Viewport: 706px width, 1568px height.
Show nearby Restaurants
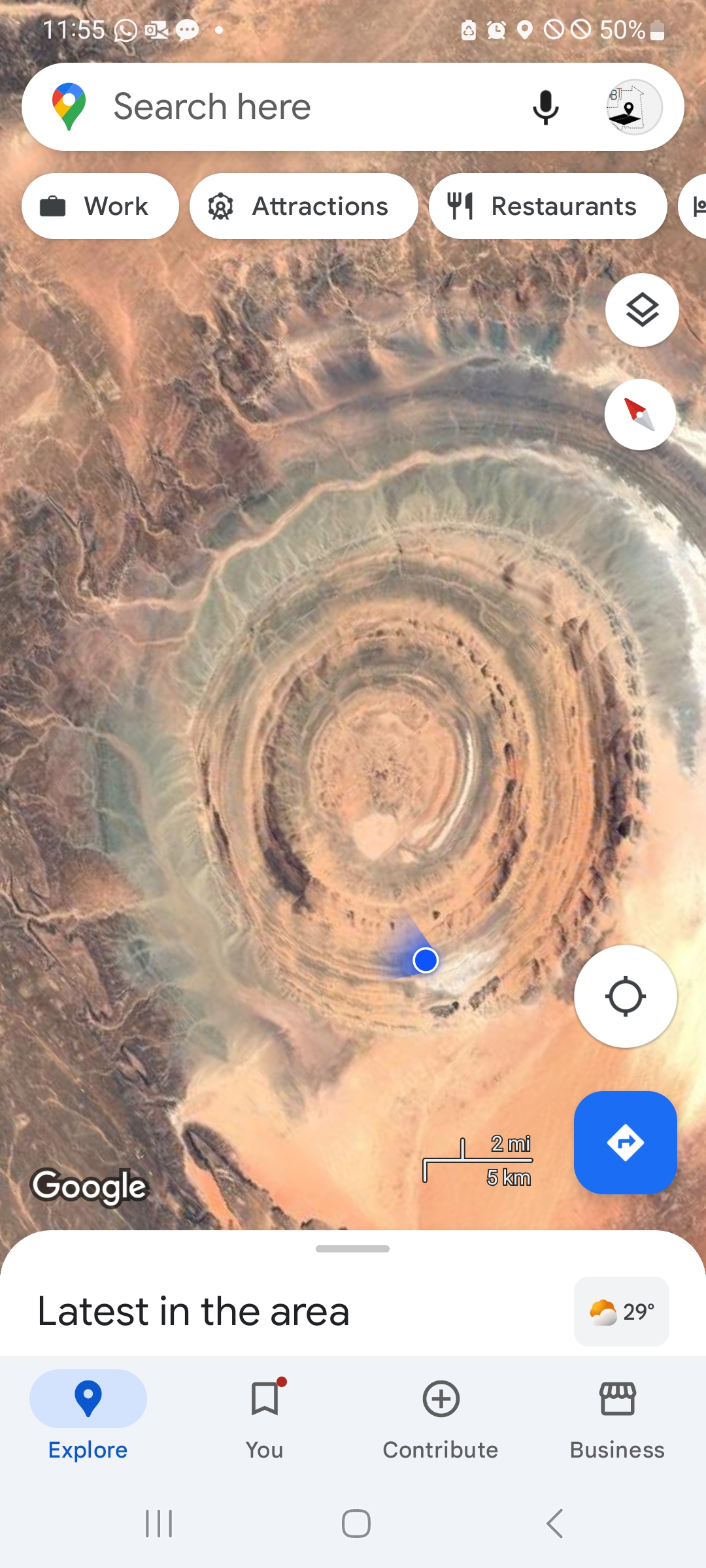pos(548,206)
